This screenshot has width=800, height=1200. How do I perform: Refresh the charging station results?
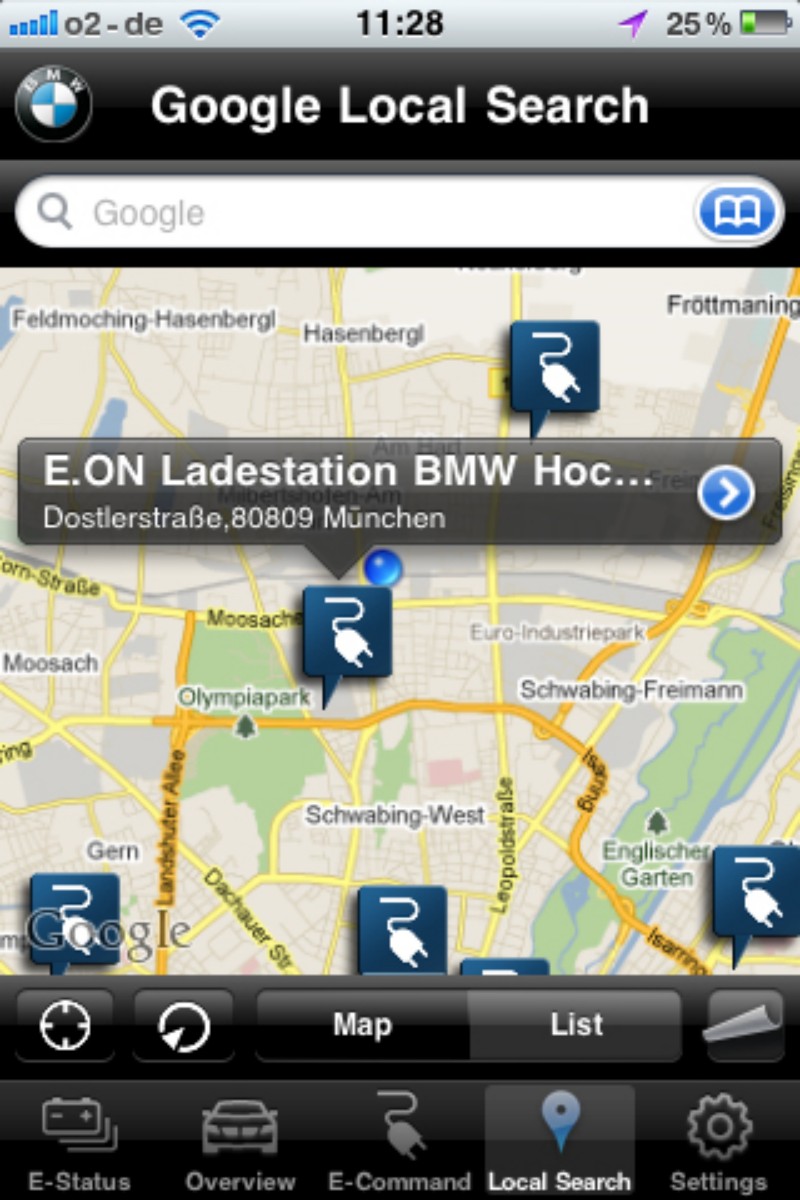coord(184,1025)
